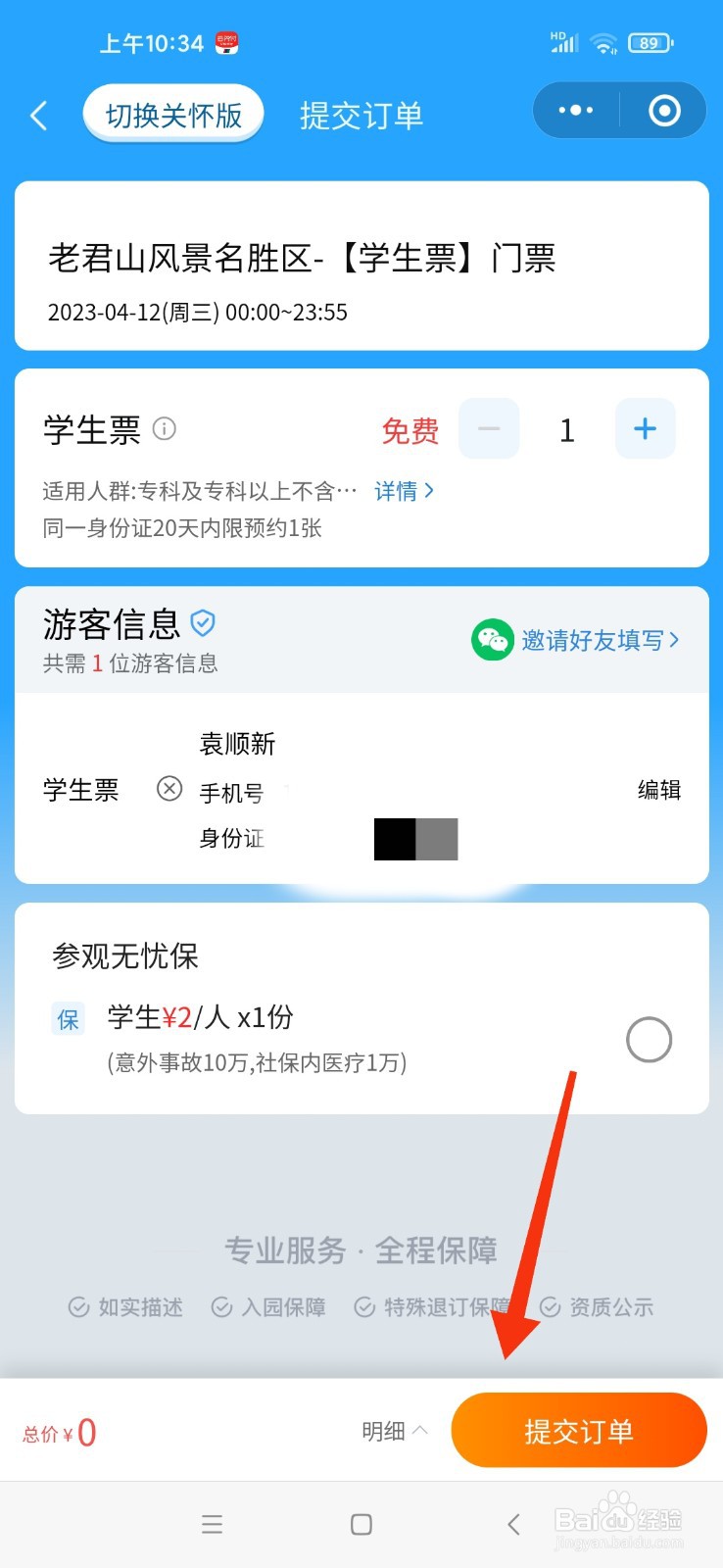Open the mini-program options menu (three dots)

point(576,111)
